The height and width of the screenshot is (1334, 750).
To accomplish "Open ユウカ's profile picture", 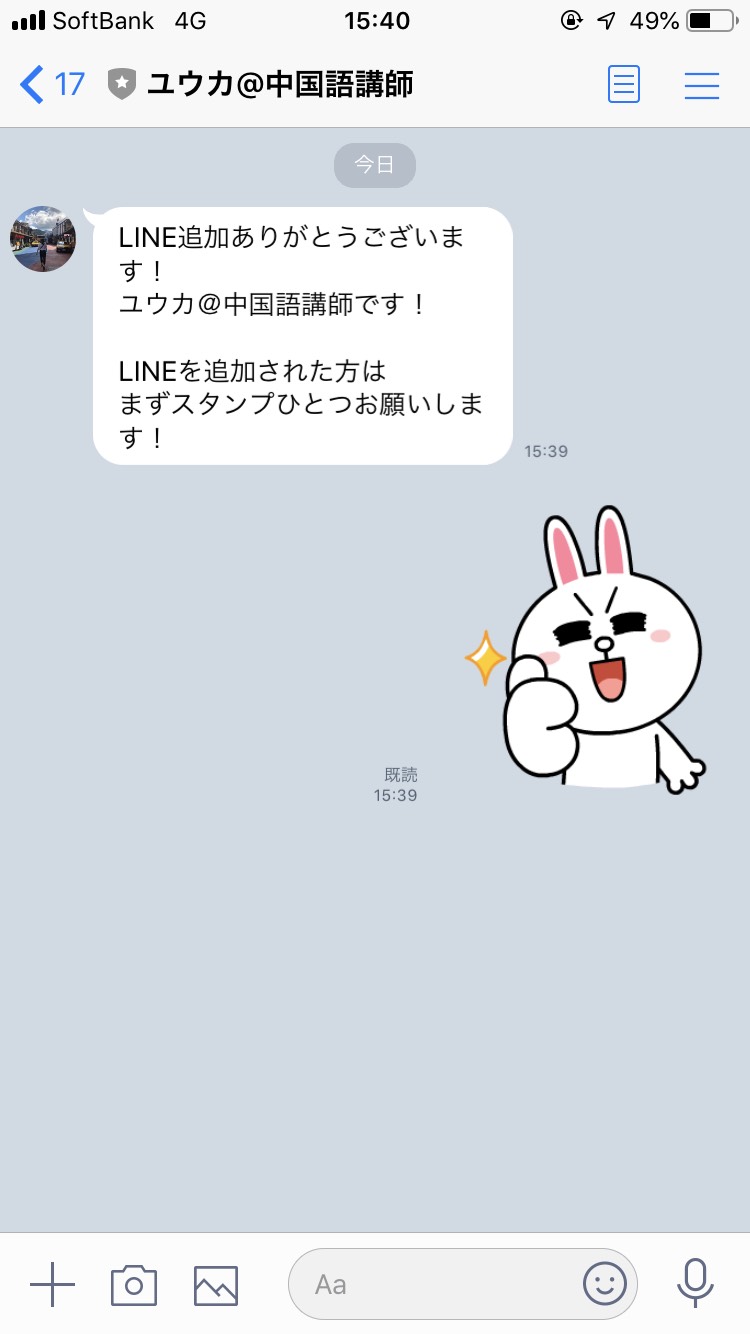I will coord(43,239).
